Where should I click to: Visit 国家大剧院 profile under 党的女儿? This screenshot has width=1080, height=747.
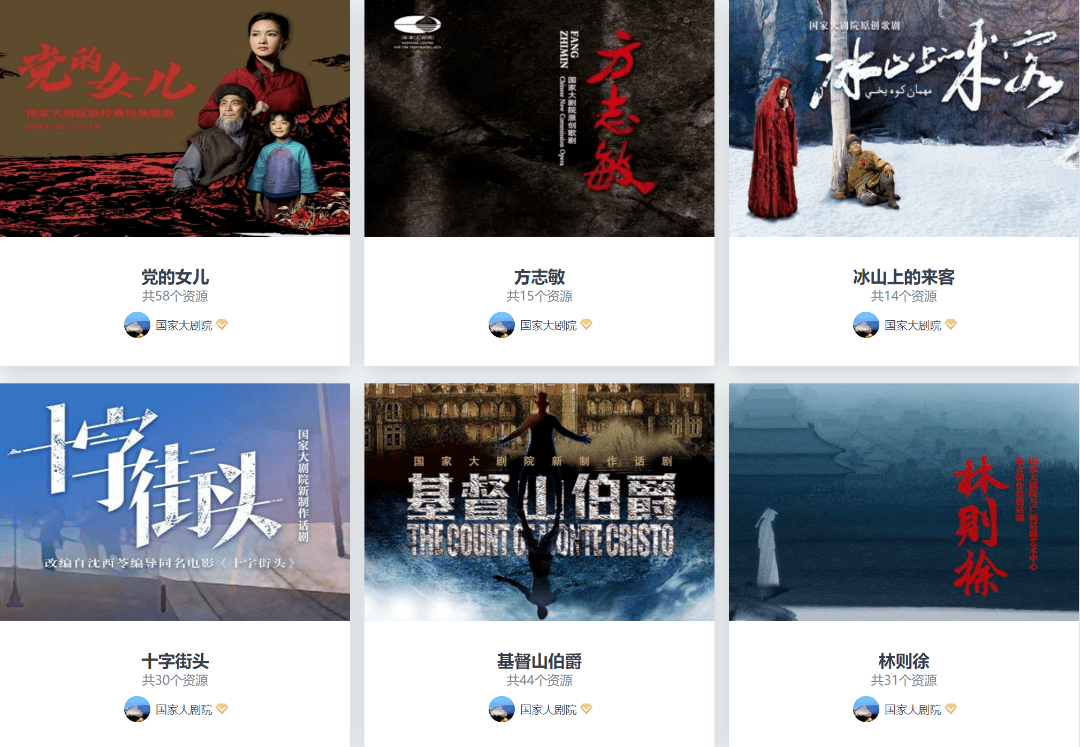[x=183, y=325]
